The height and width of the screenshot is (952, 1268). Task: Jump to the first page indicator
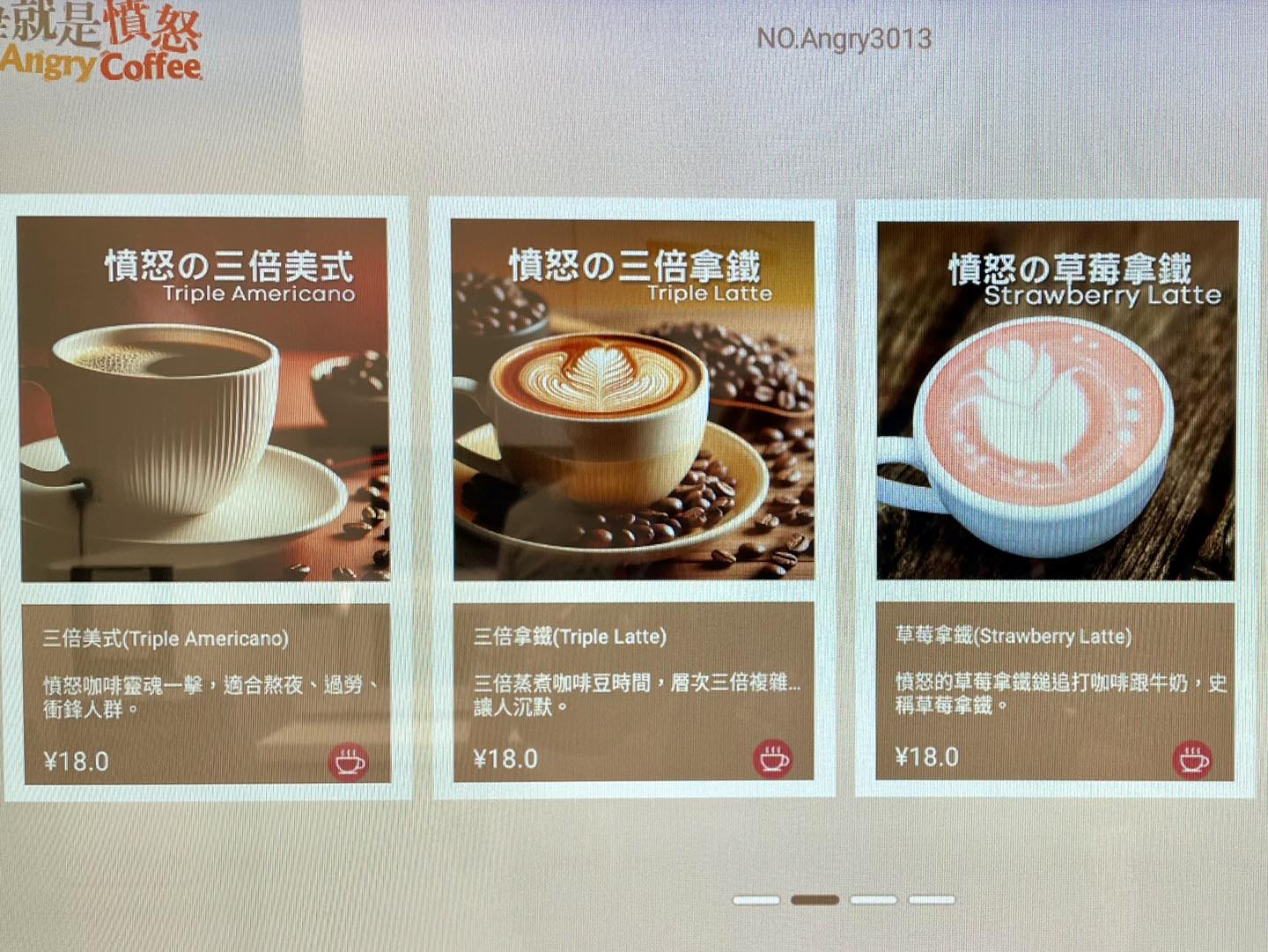pyautogui.click(x=756, y=900)
